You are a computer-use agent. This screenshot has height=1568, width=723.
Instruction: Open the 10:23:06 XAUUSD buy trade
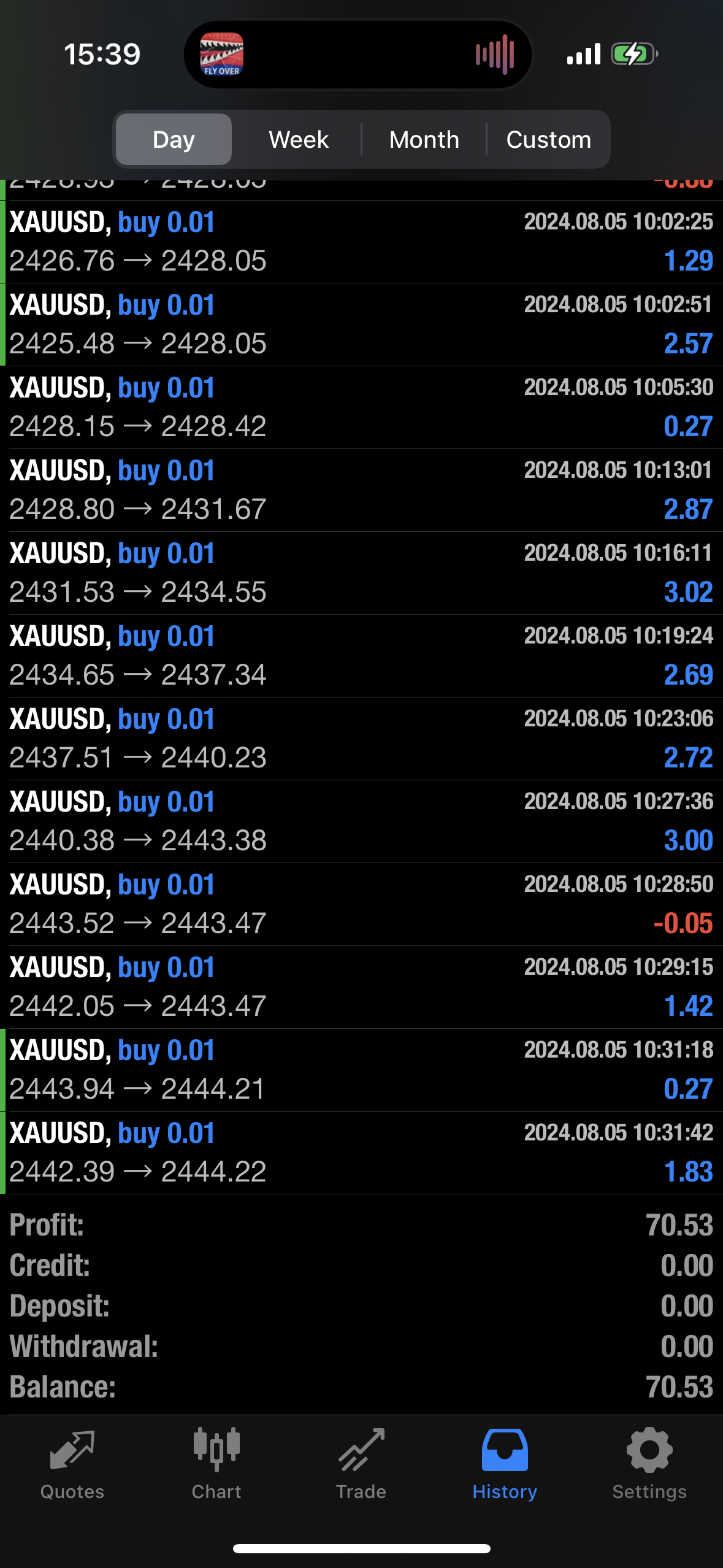click(x=361, y=739)
